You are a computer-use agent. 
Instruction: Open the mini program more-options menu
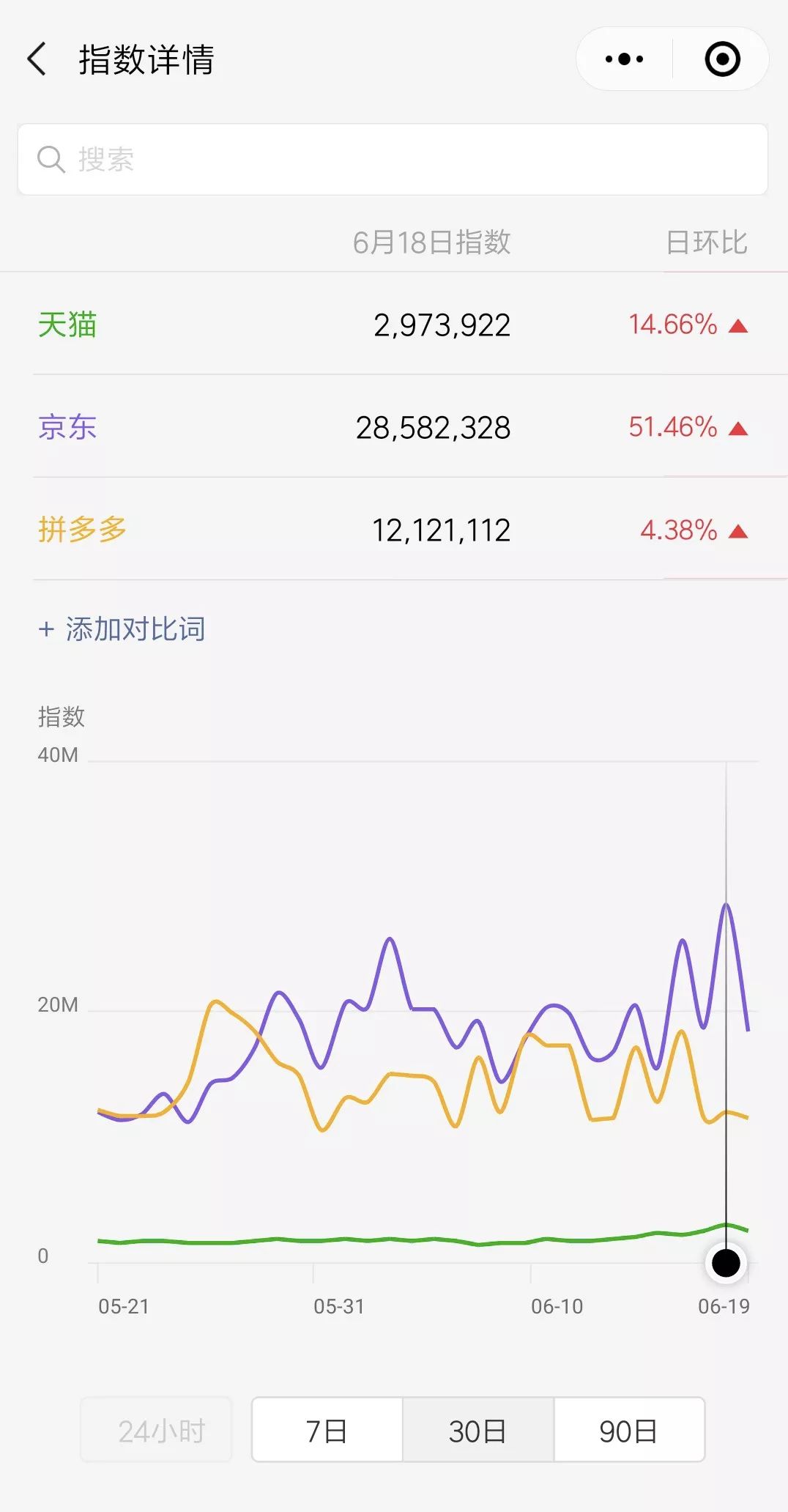coord(625,59)
